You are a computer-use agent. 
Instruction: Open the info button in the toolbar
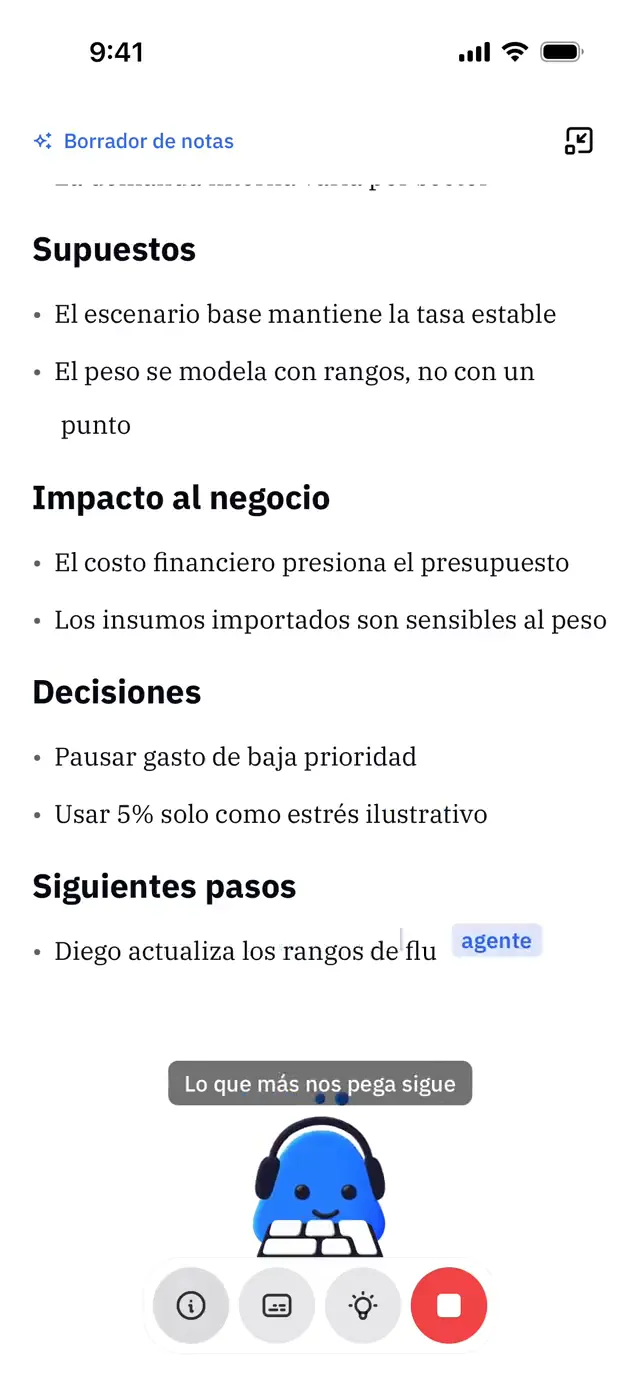click(191, 1305)
